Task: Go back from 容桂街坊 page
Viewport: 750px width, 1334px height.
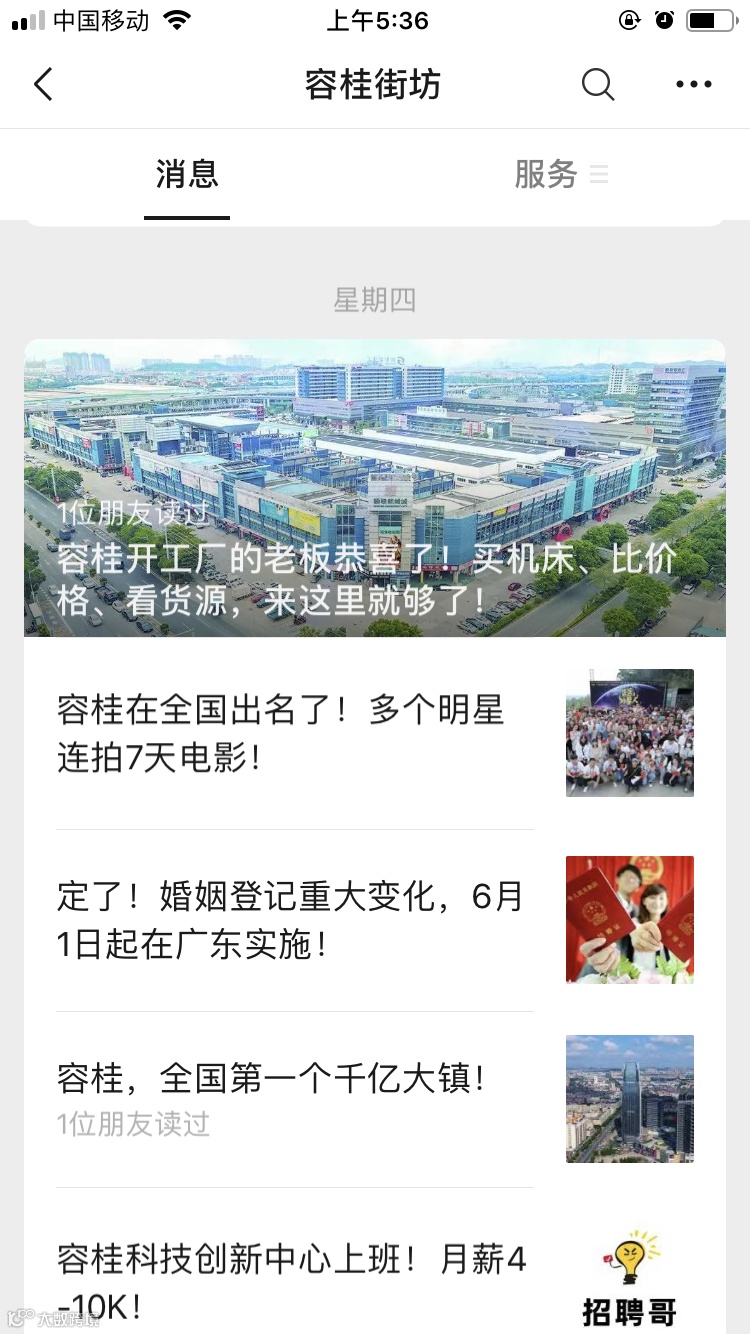Action: (43, 85)
